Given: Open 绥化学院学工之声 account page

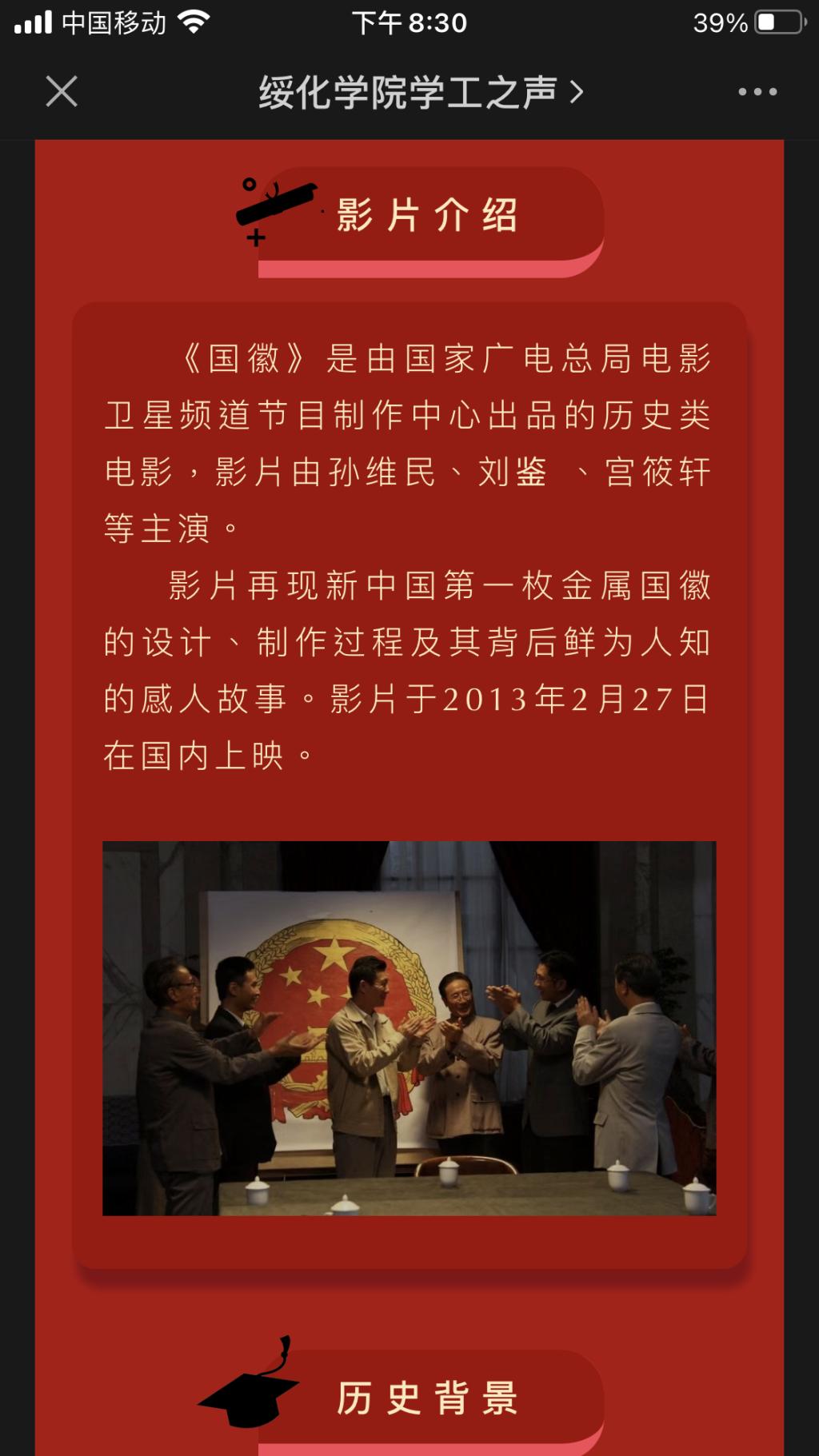Looking at the screenshot, I should pyautogui.click(x=419, y=93).
